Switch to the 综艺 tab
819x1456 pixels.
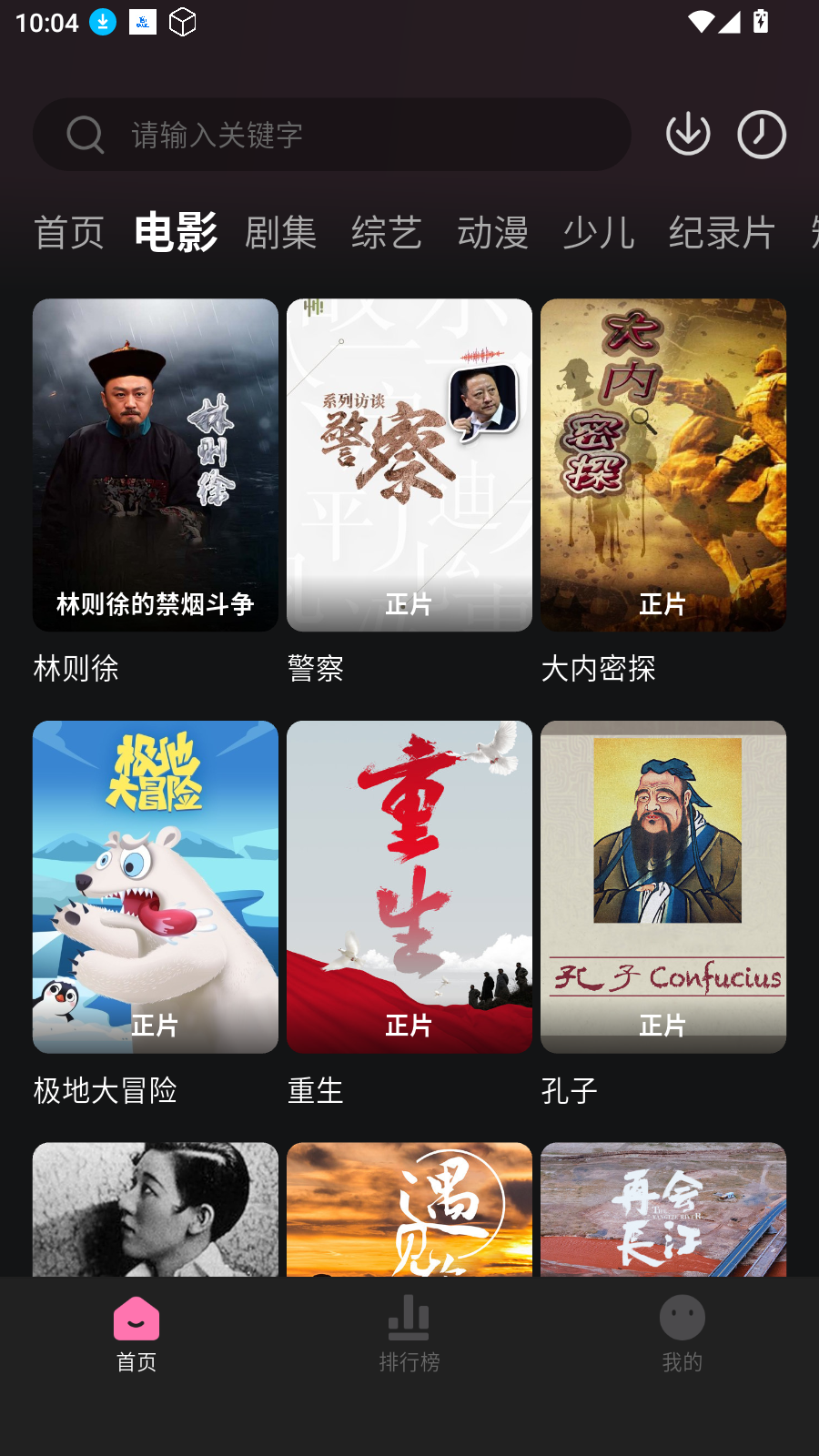(x=387, y=233)
